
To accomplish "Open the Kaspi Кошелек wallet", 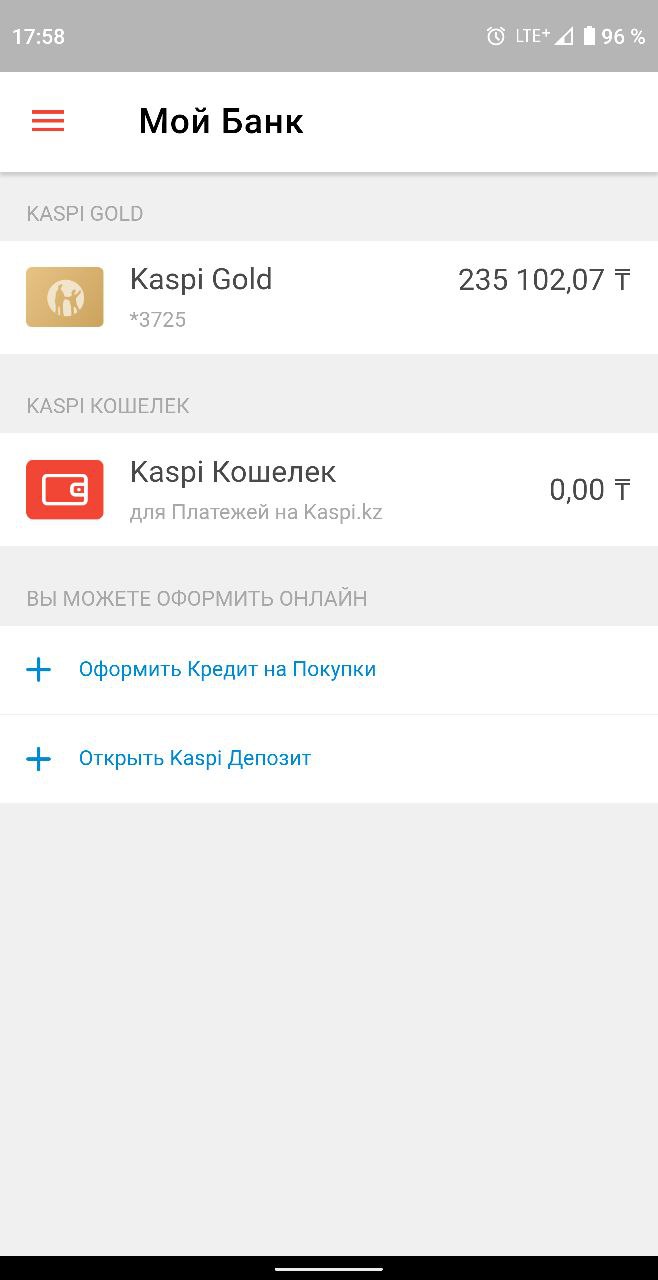I will [329, 489].
